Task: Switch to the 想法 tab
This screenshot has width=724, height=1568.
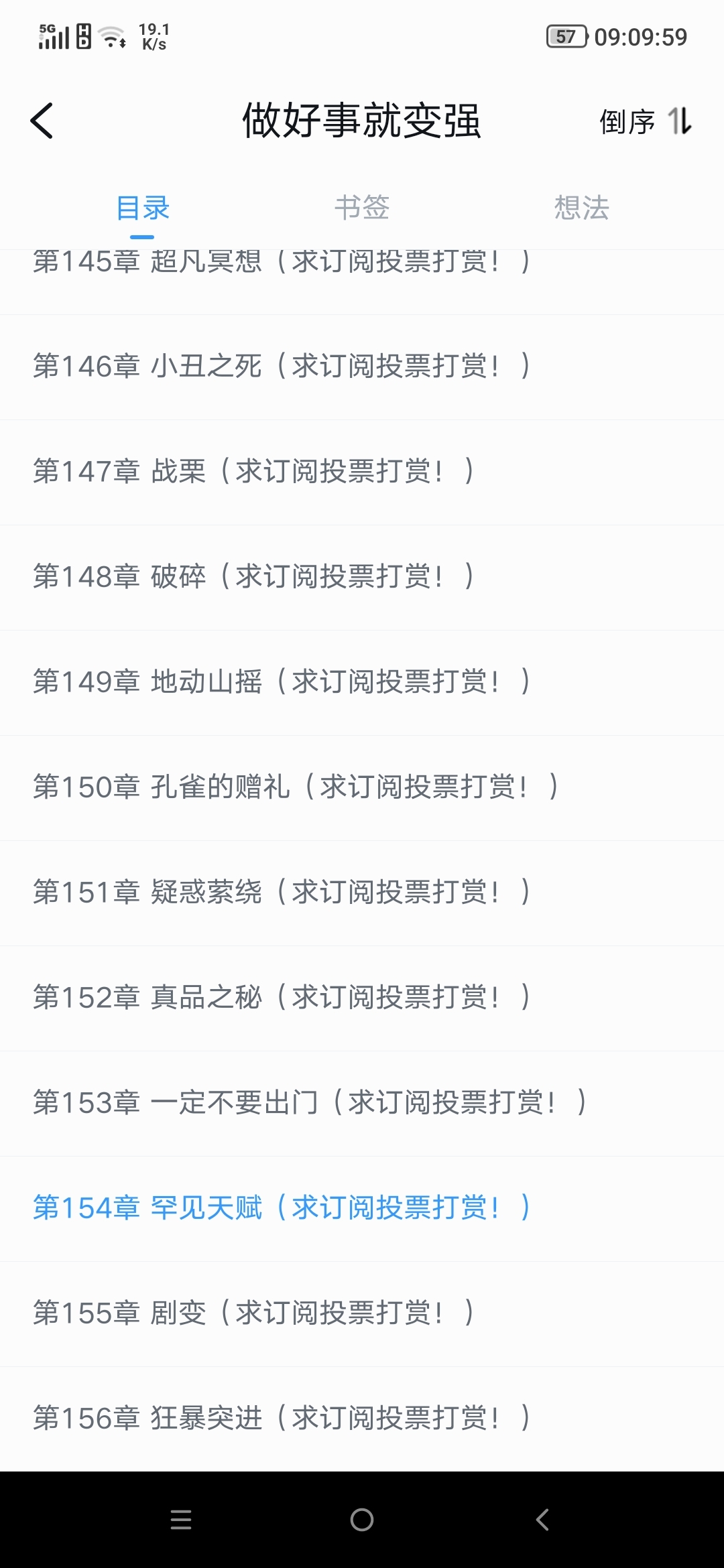Action: coord(581,208)
